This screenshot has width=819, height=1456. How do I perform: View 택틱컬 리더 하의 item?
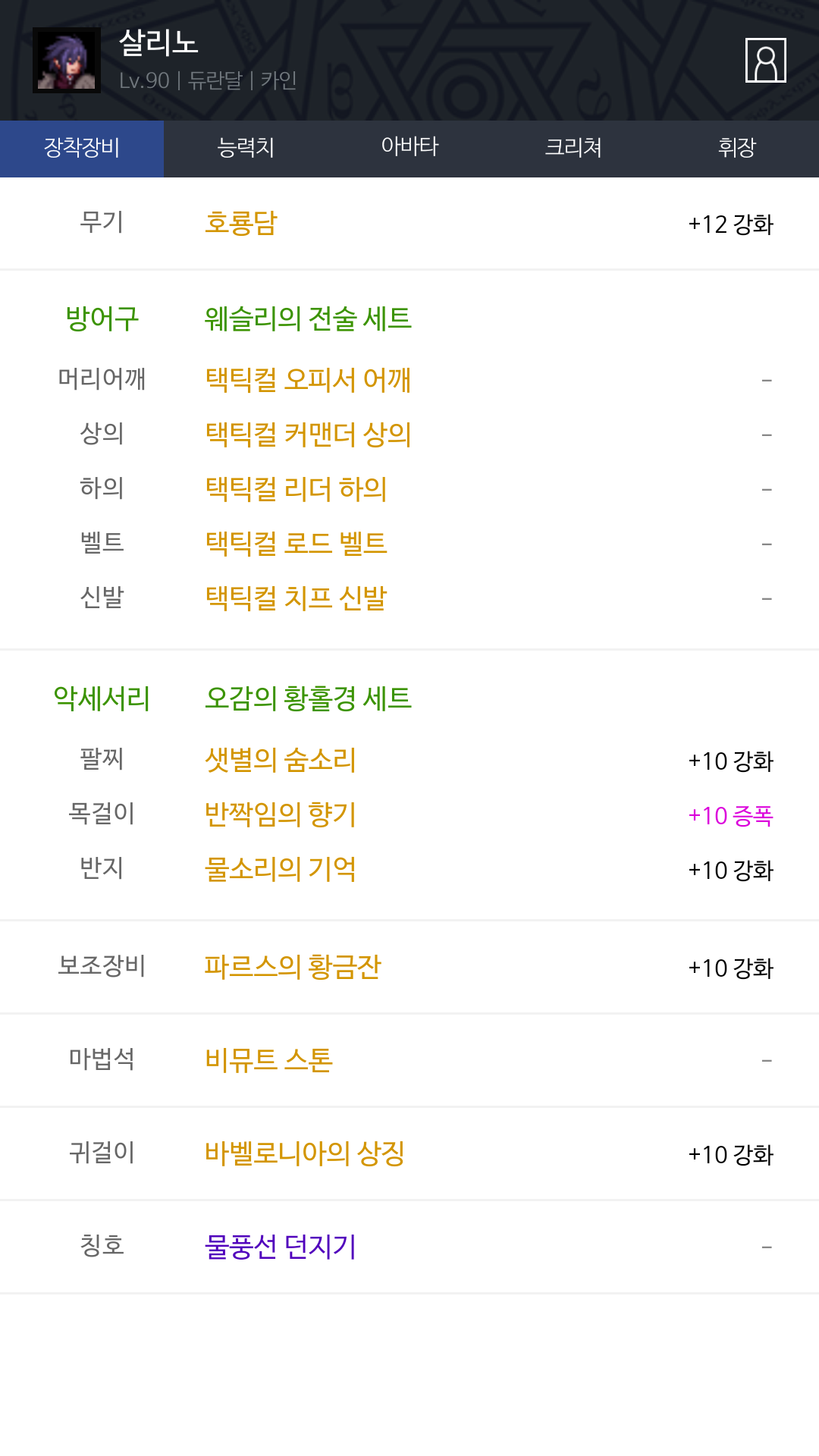click(296, 488)
